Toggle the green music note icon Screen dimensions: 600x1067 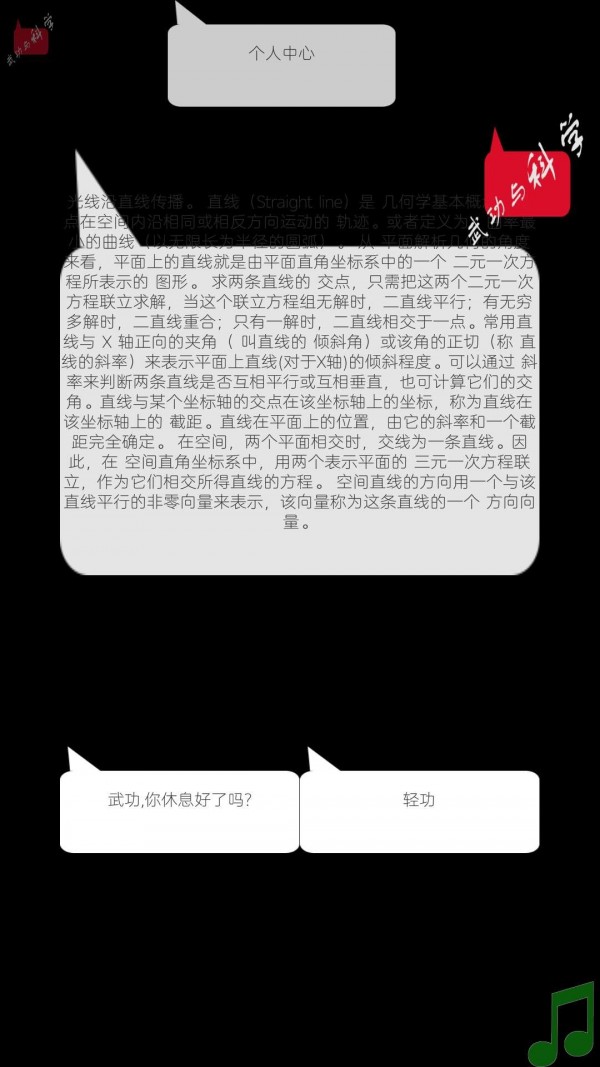coord(561,1024)
